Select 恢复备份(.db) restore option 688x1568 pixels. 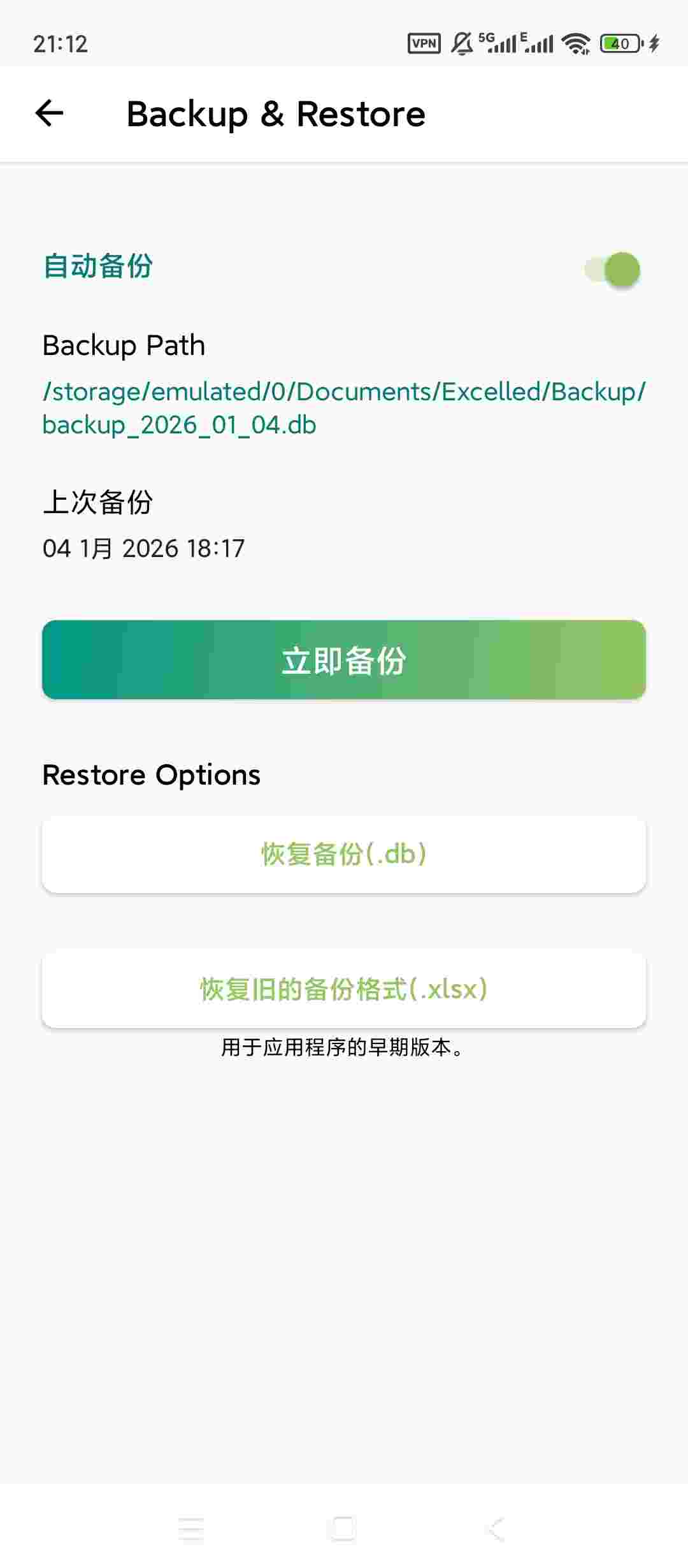(344, 855)
